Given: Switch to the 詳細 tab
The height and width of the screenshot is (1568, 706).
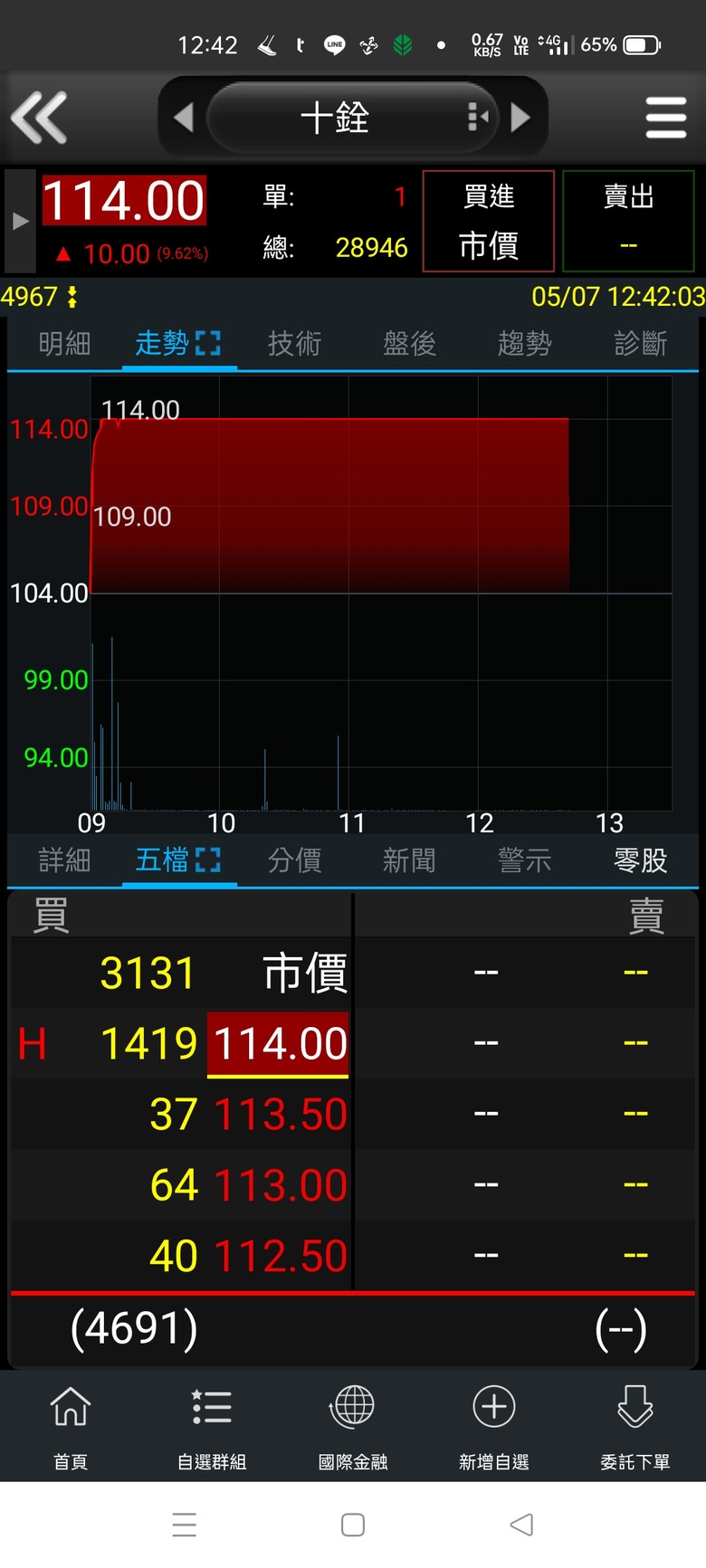Looking at the screenshot, I should tap(64, 860).
